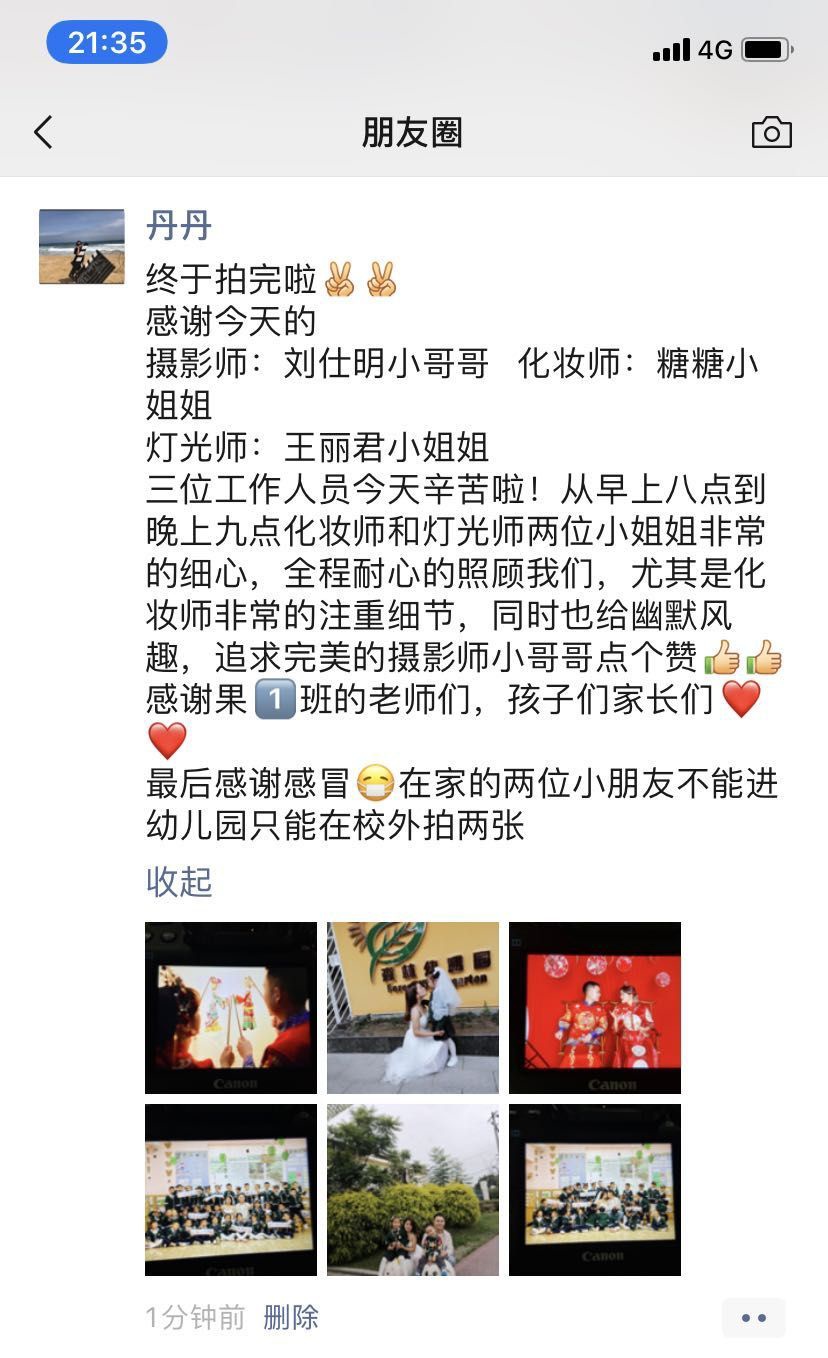828x1358 pixels.
Task: Open the white wedding dress photo
Action: [x=413, y=1007]
